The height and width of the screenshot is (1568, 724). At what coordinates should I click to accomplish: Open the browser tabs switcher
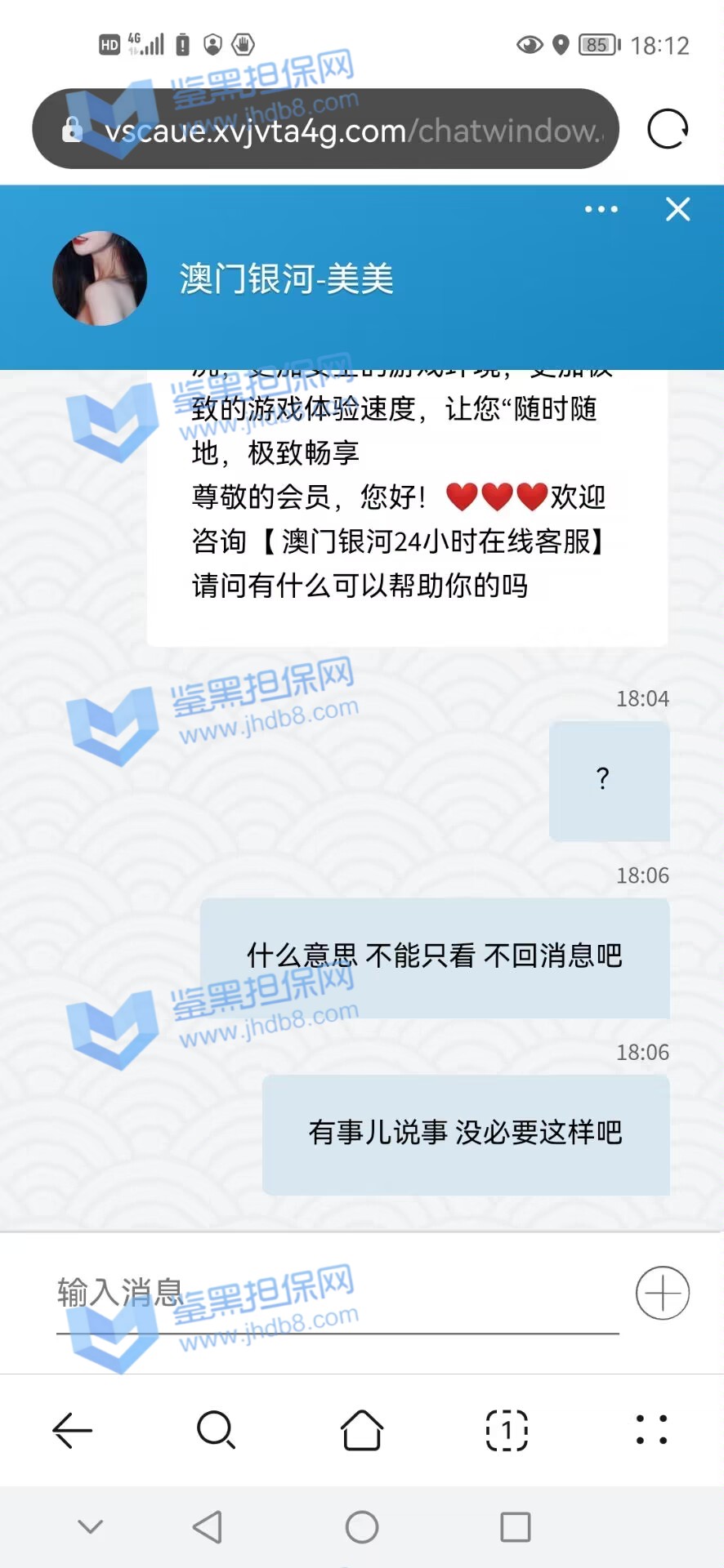pos(507,1430)
